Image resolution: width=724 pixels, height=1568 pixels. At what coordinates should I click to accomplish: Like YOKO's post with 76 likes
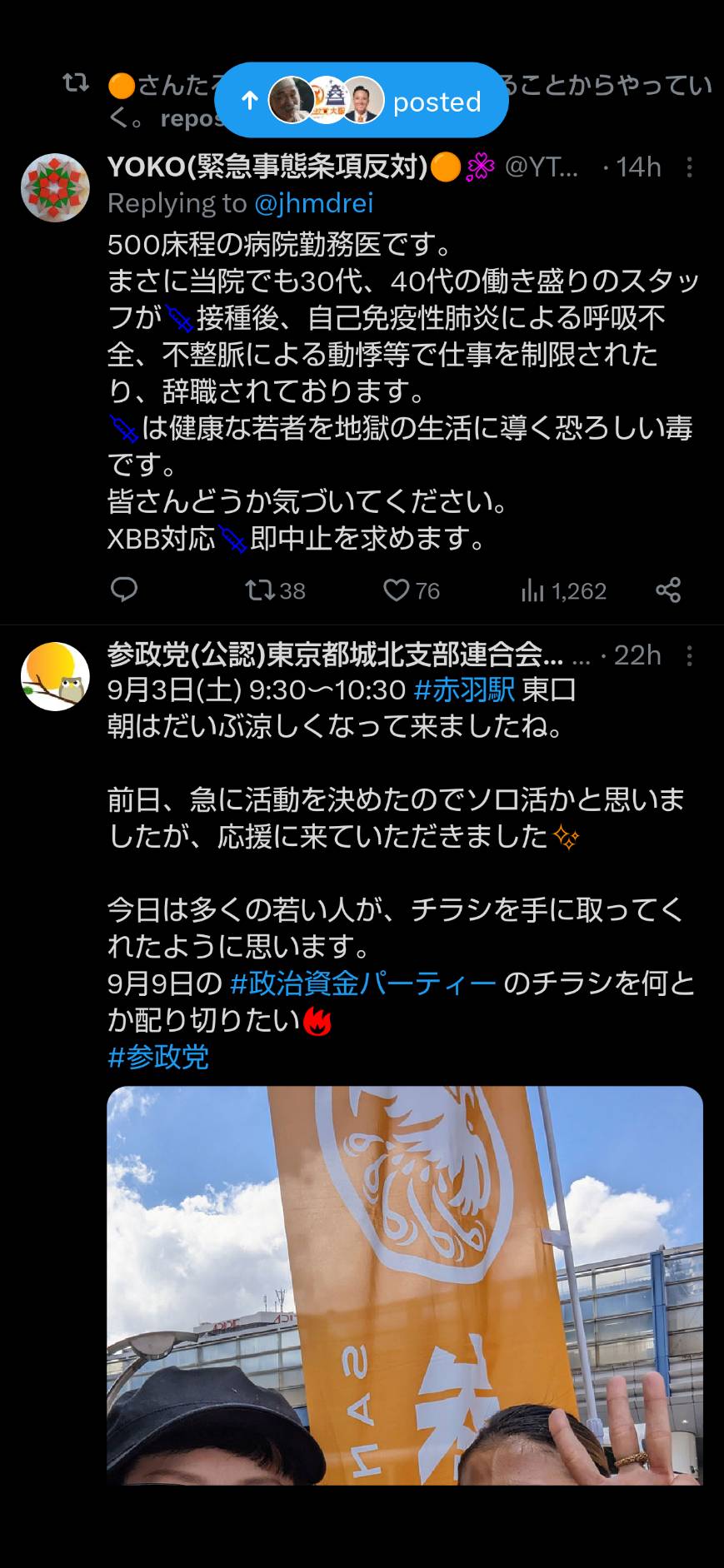pyautogui.click(x=411, y=590)
